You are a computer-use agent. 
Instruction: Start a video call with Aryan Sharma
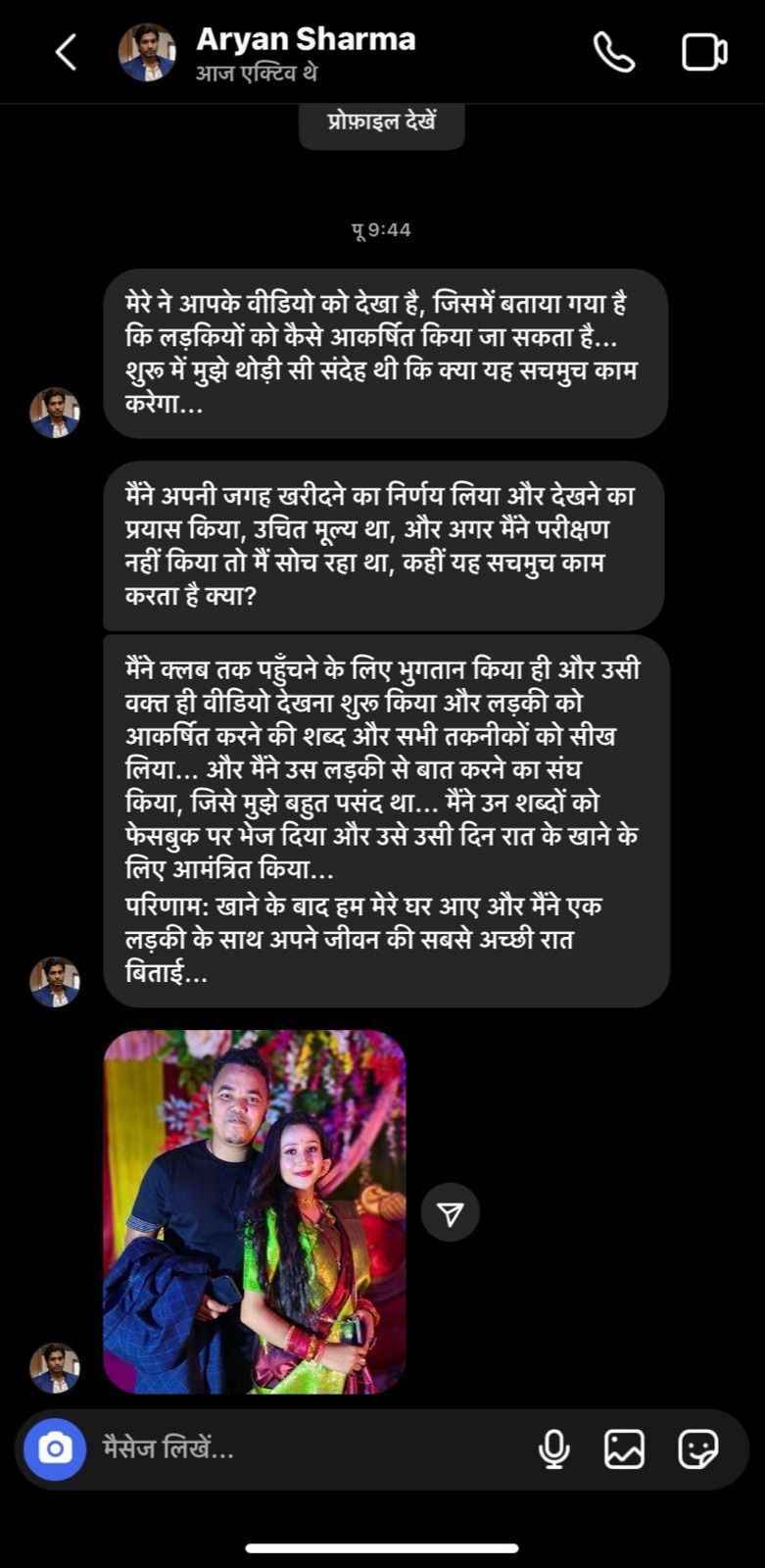point(703,52)
